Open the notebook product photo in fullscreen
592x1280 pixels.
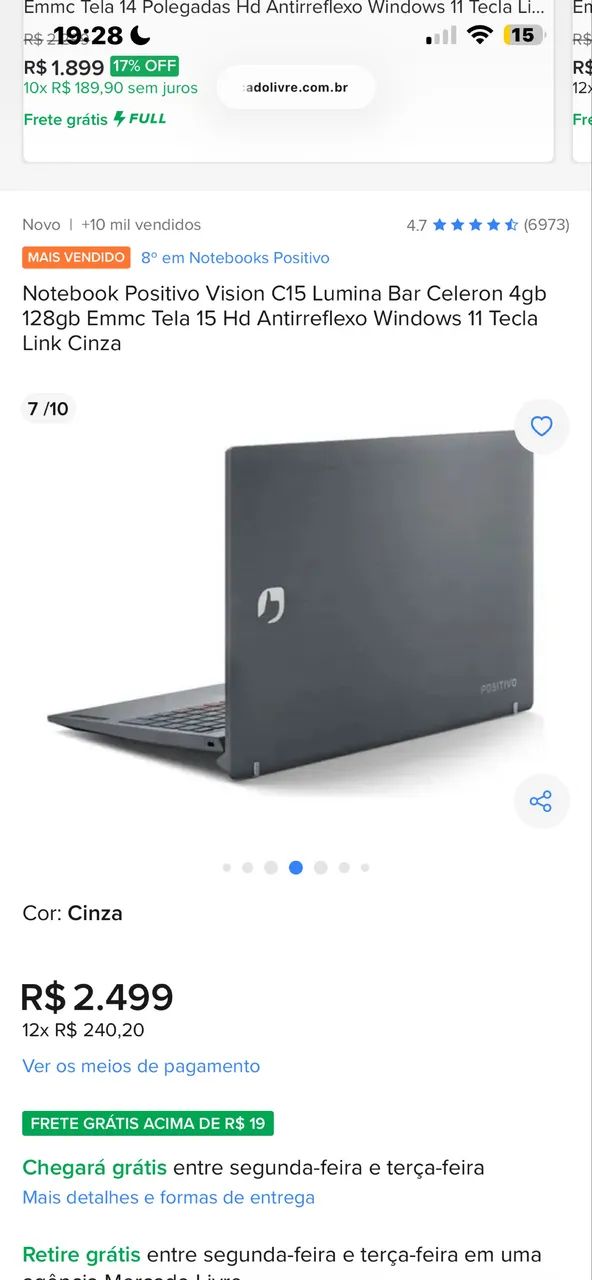[x=296, y=610]
